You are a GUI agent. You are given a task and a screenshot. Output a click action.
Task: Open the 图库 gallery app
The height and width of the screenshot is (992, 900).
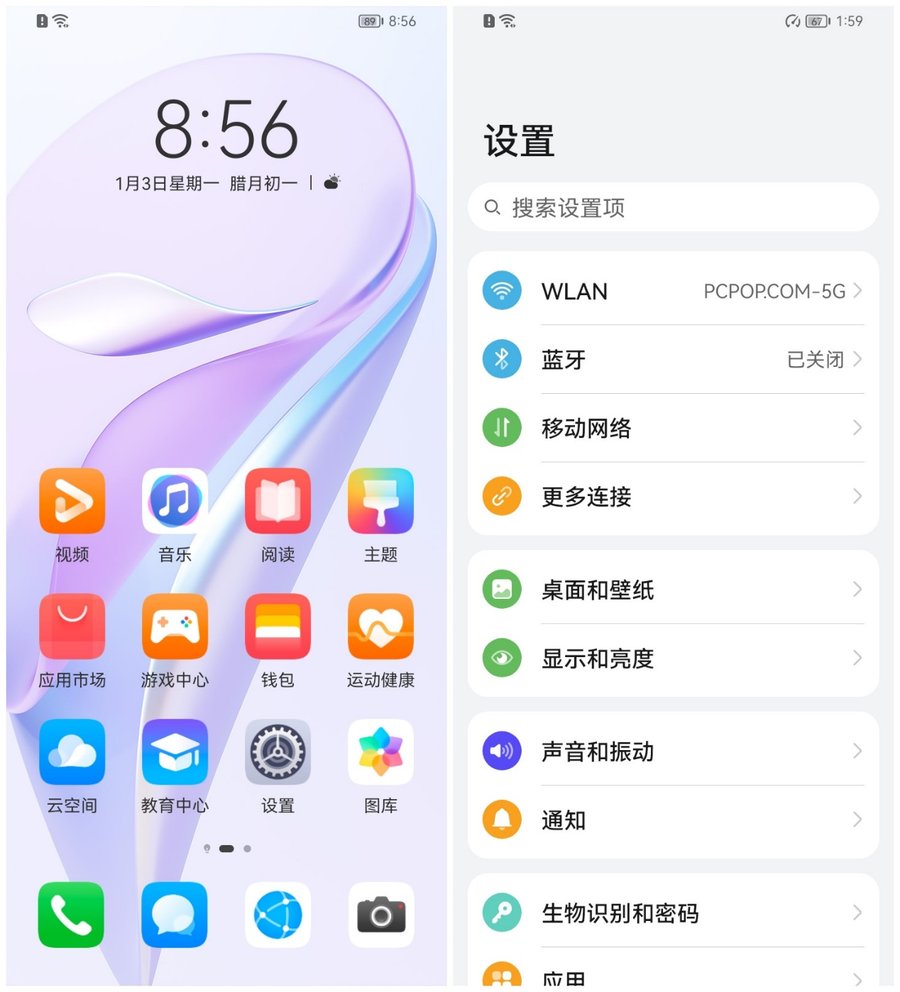pos(381,752)
